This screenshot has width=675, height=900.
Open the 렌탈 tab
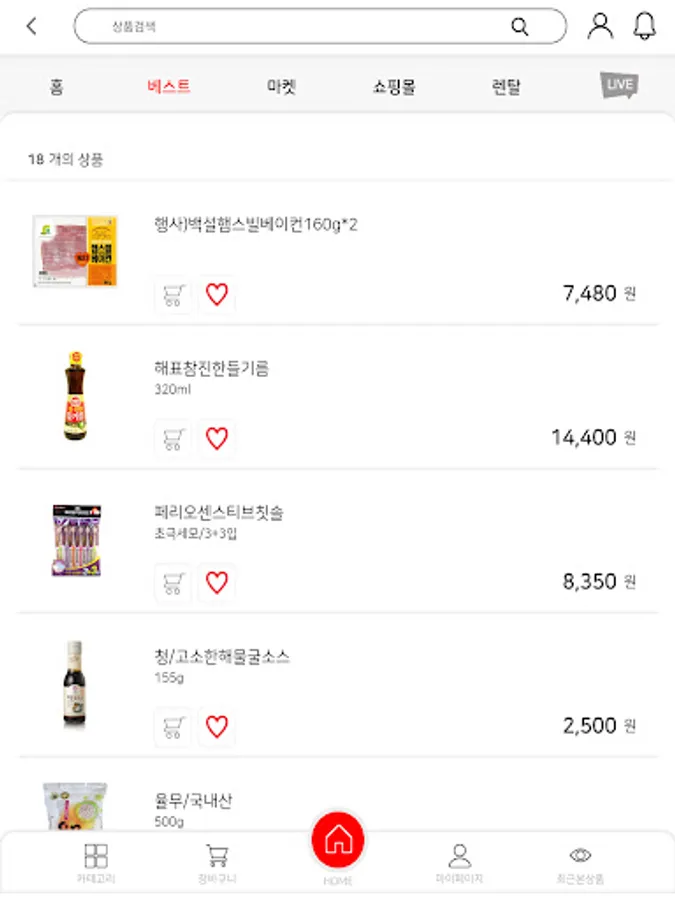point(506,87)
